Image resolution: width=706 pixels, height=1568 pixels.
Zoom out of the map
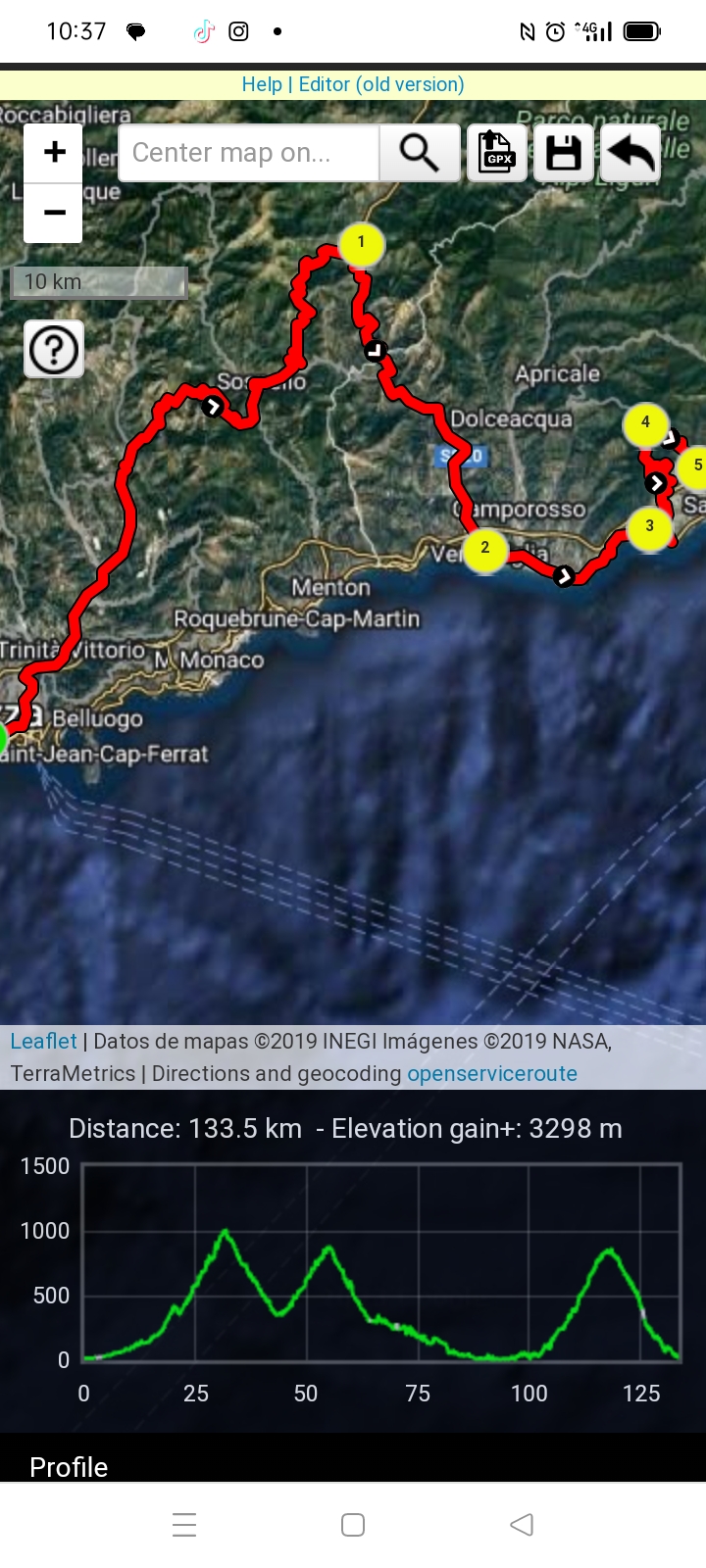click(54, 213)
